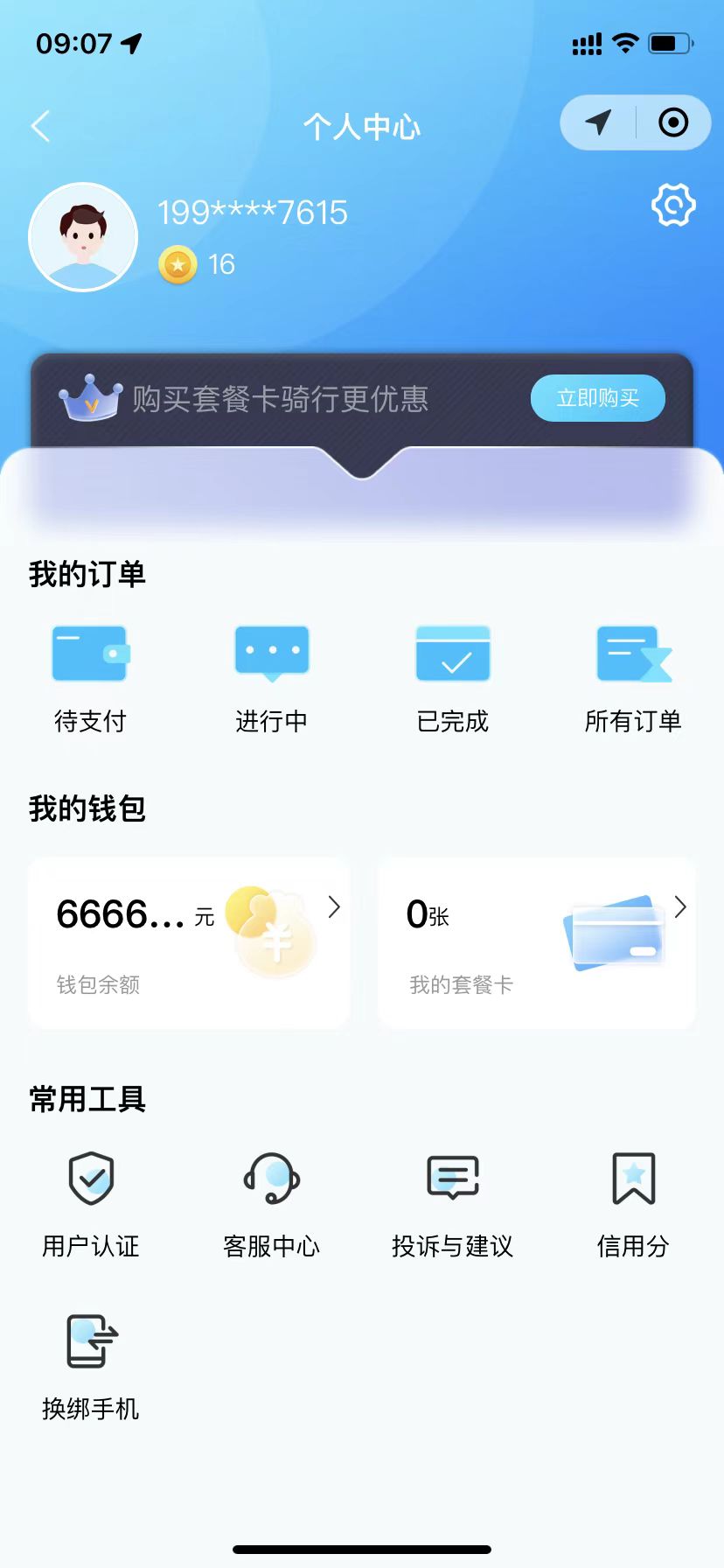
Task: Check 信用分
Action: pyautogui.click(x=633, y=1203)
